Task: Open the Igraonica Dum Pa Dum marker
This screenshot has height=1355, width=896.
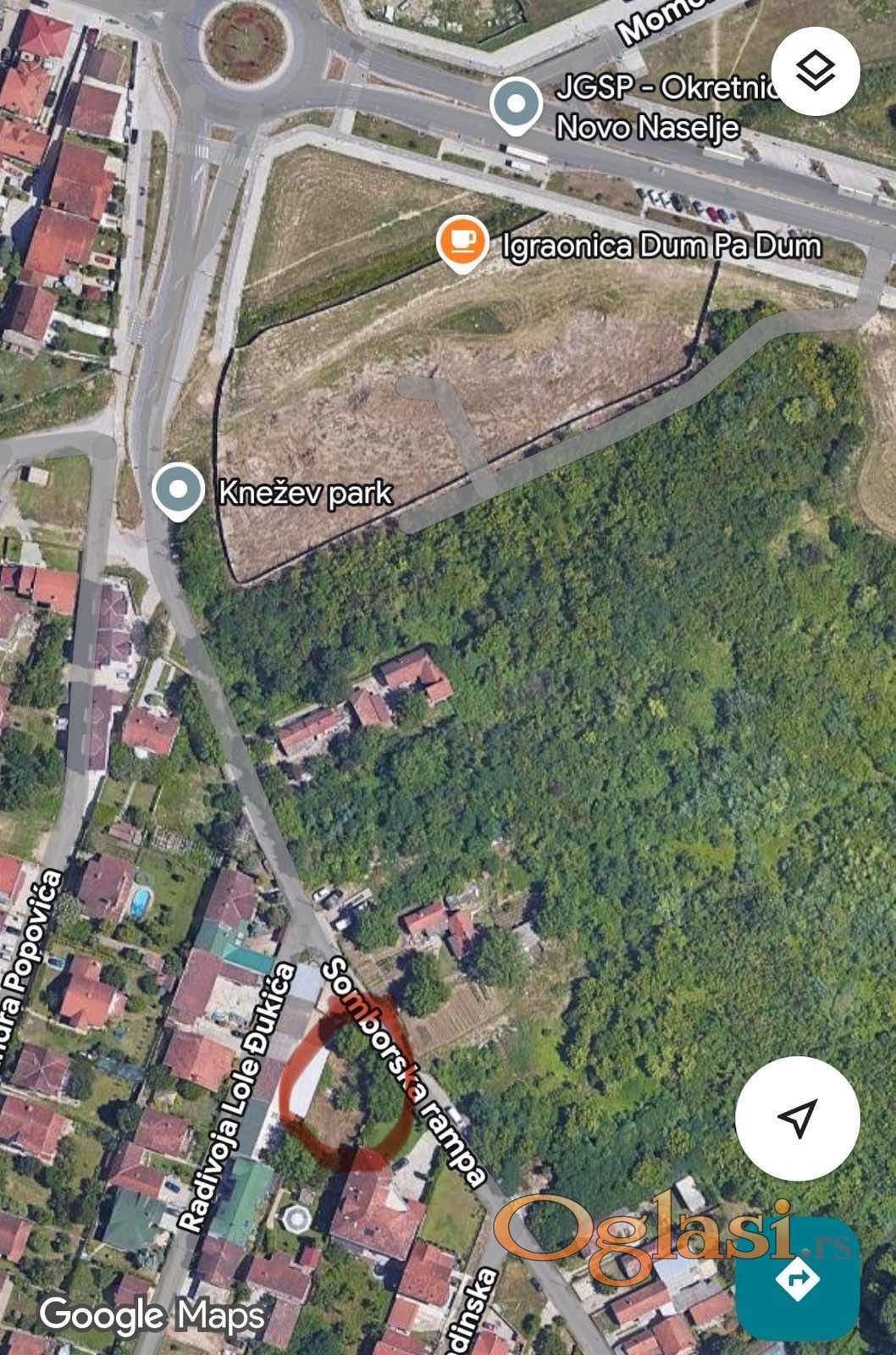Action: (x=462, y=243)
